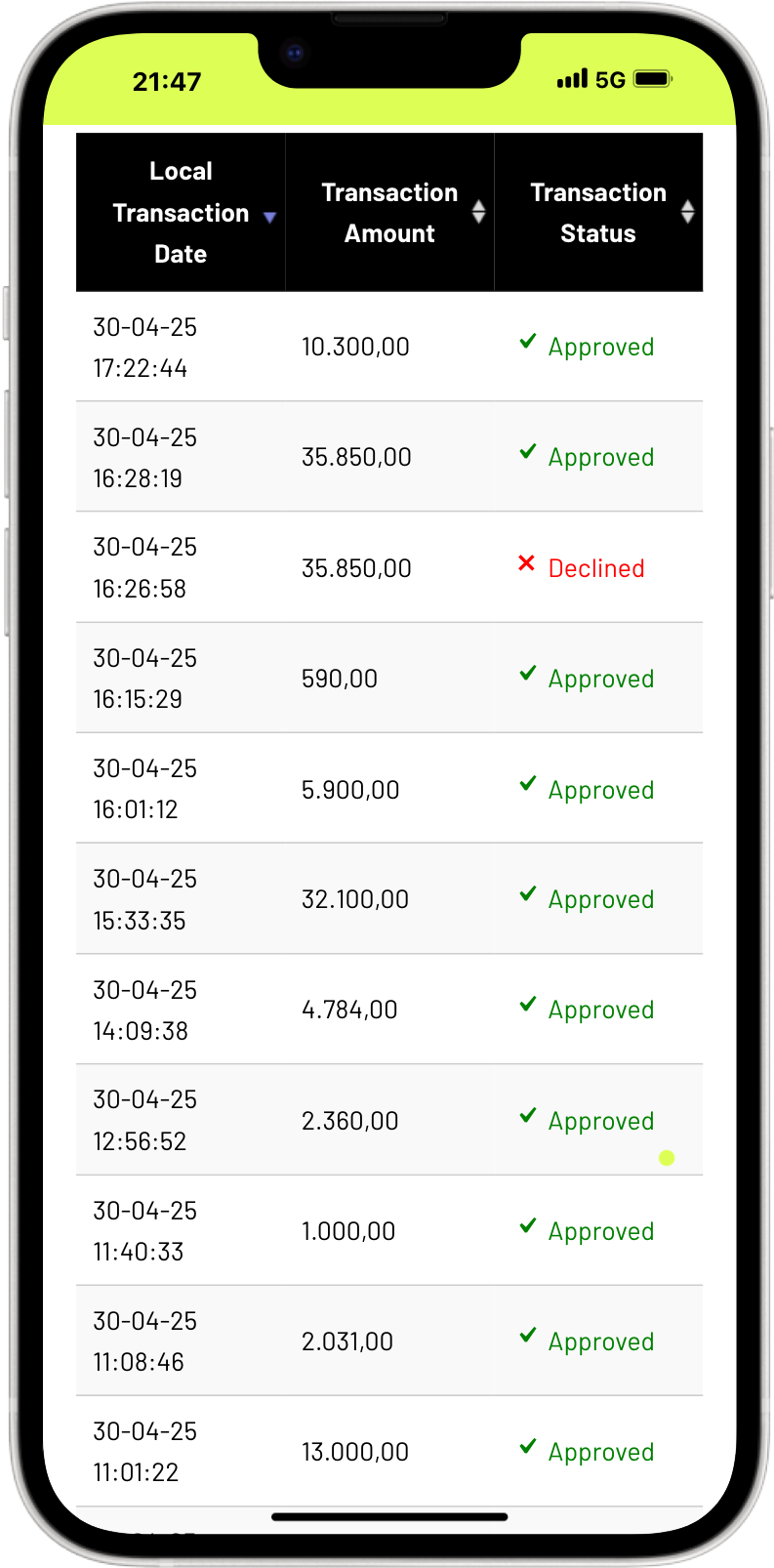Screen dimensions: 774x1568
Task: Sort table by Transaction Status
Action: click(x=599, y=213)
